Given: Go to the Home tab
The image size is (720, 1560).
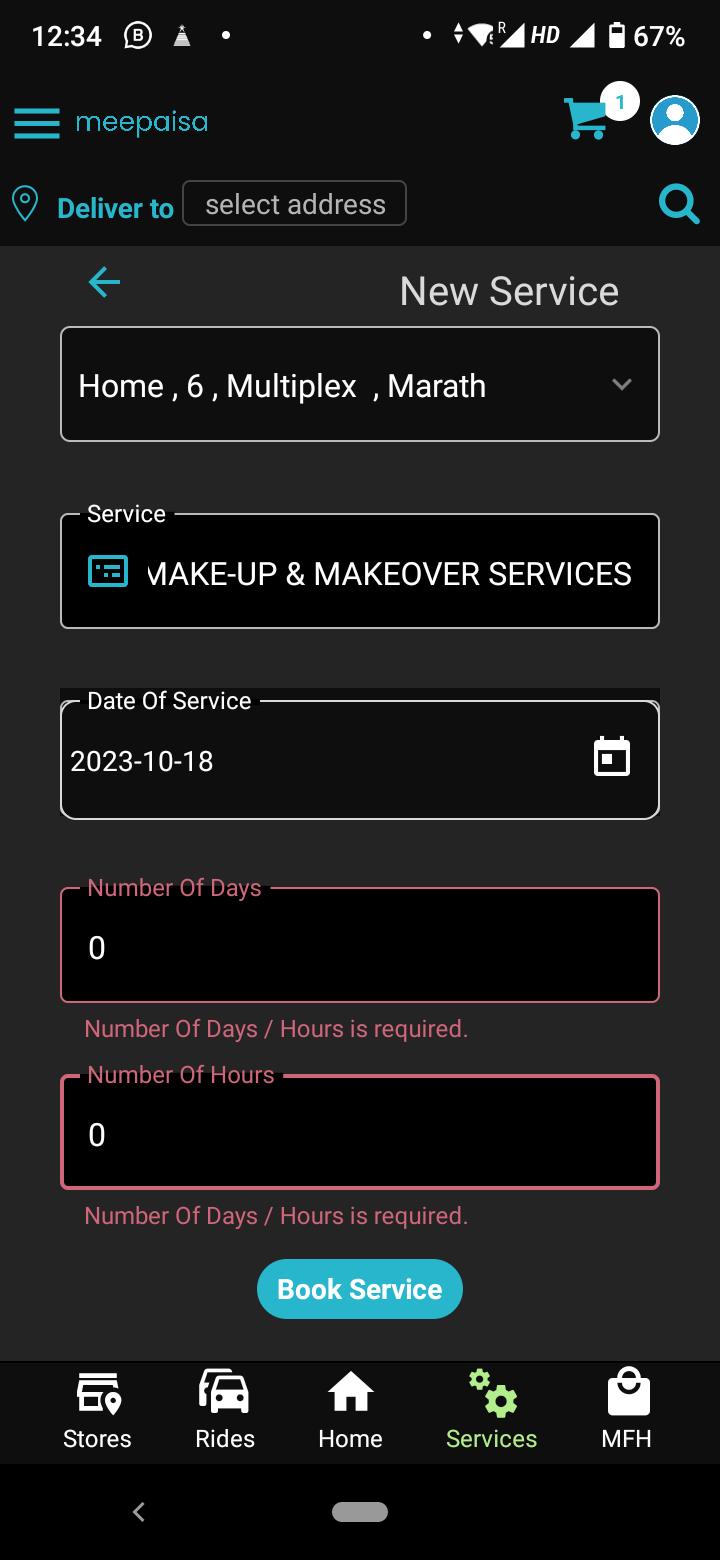Looking at the screenshot, I should click(x=350, y=1410).
